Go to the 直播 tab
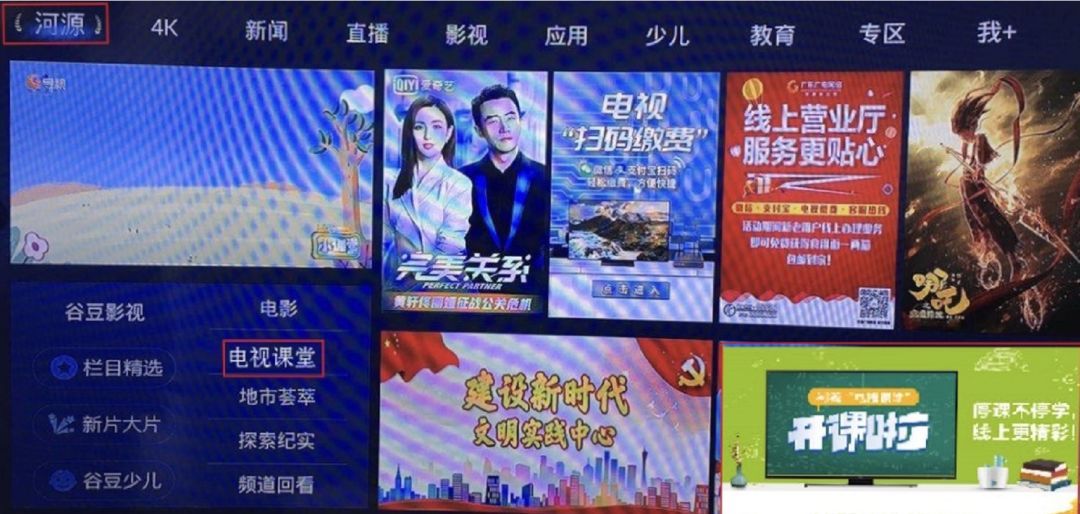This screenshot has height=514, width=1080. click(367, 33)
